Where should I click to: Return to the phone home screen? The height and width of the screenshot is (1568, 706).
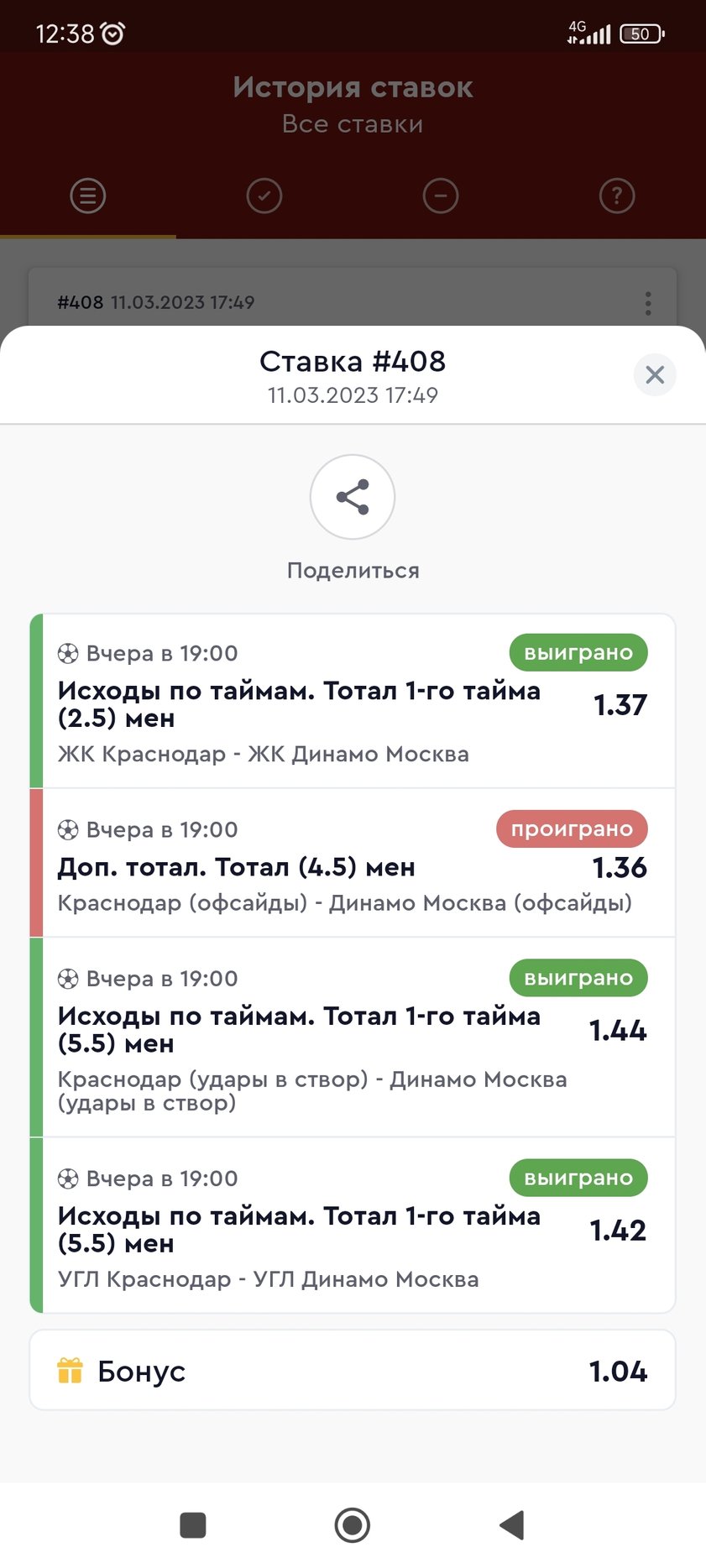[353, 1524]
